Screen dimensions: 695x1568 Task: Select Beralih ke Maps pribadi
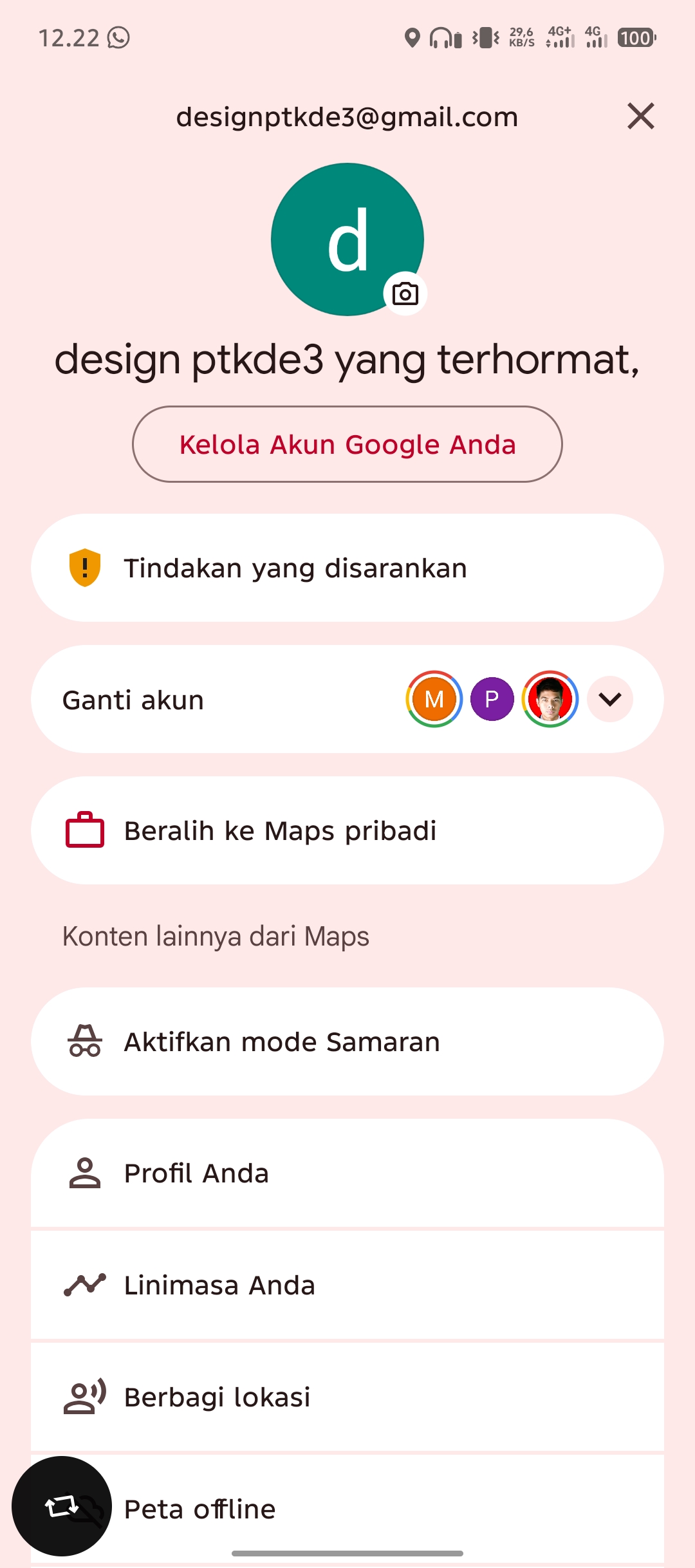(347, 830)
